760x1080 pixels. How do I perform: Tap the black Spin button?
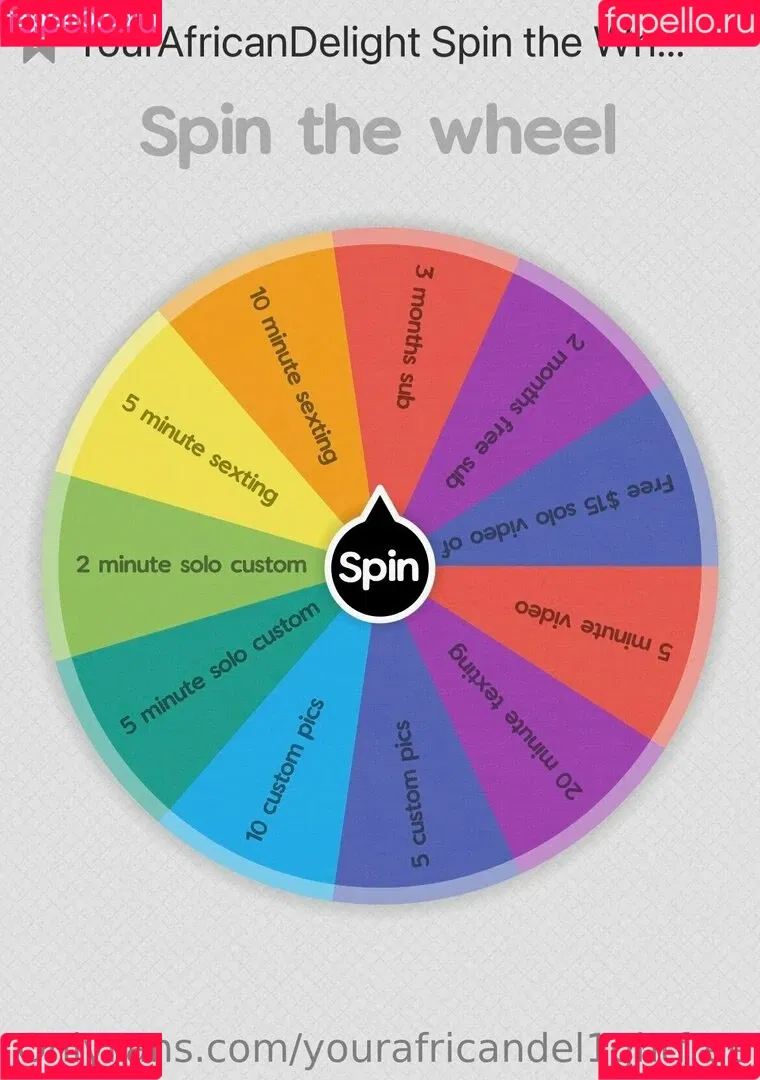(x=379, y=568)
